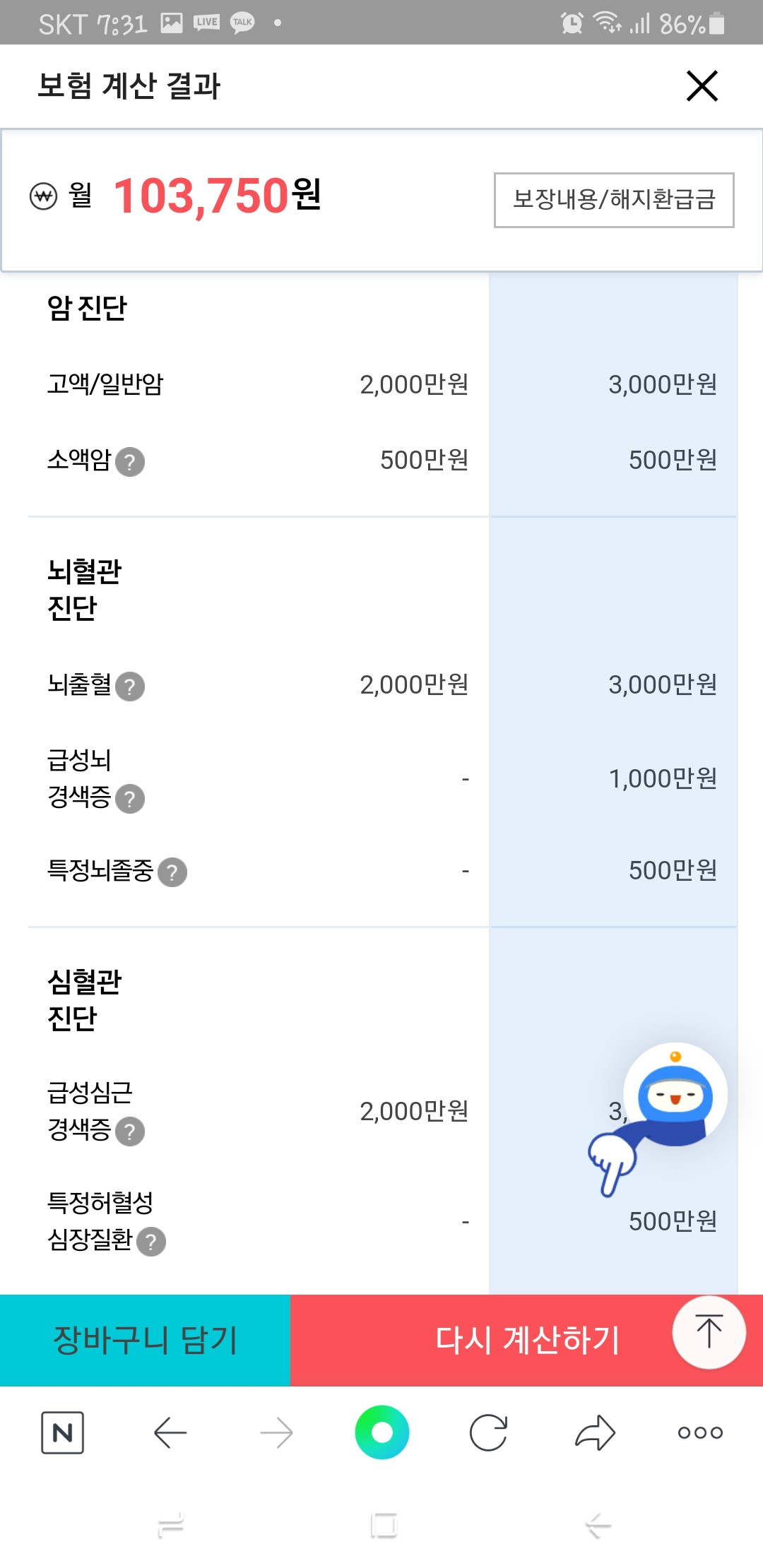Show help for 소액암
The height and width of the screenshot is (1568, 763).
(130, 463)
